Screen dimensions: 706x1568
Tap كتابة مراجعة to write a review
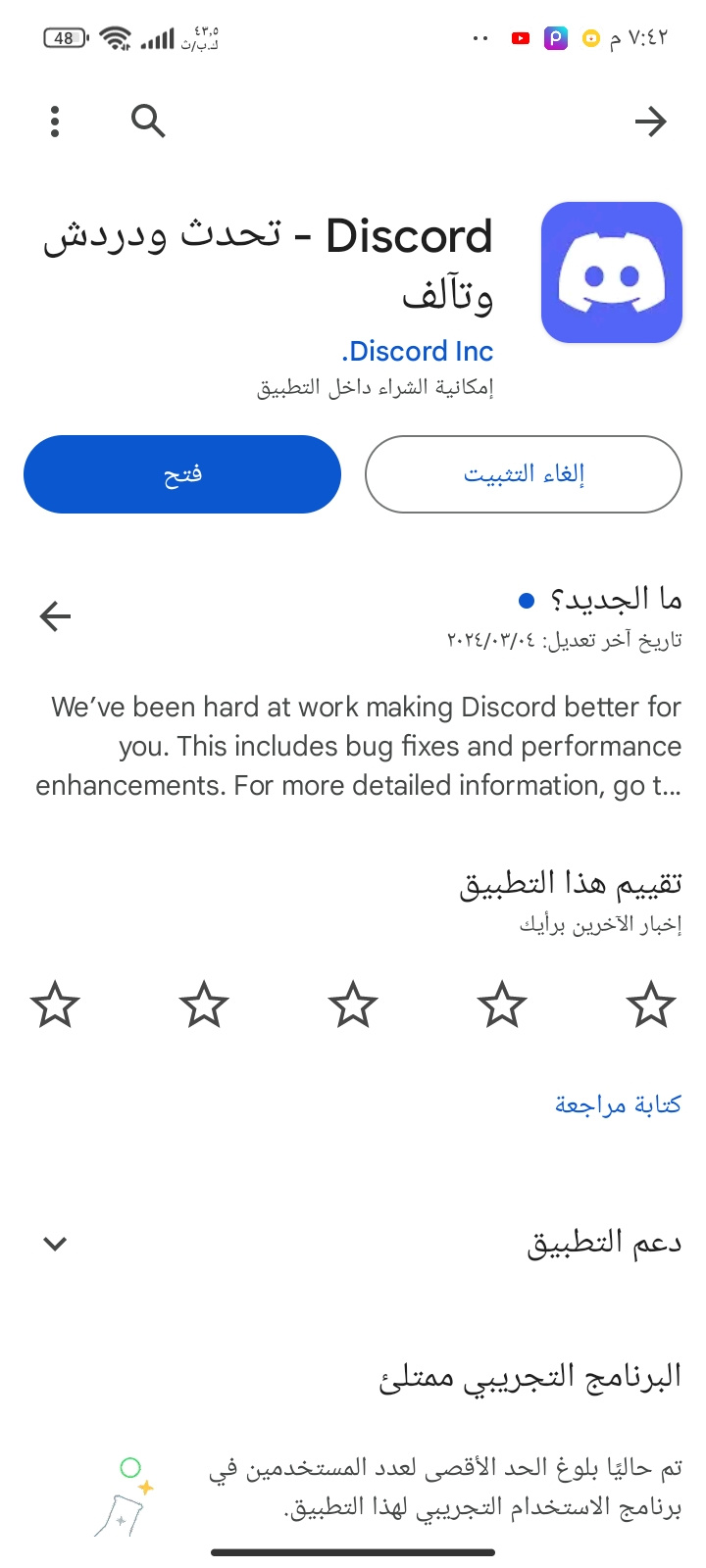pyautogui.click(x=618, y=1104)
